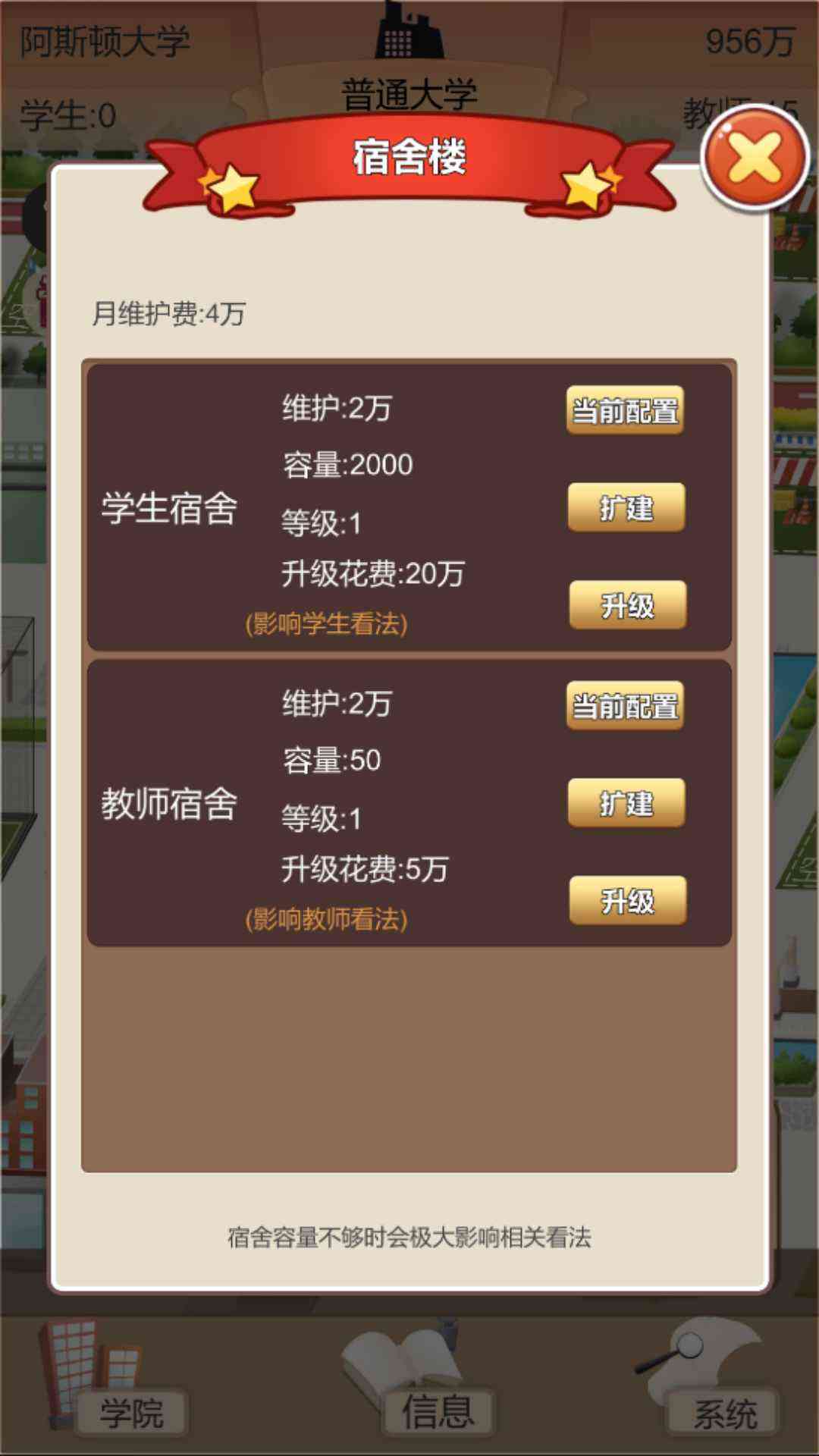
Task: Open the 信息 tab
Action: point(438,1412)
